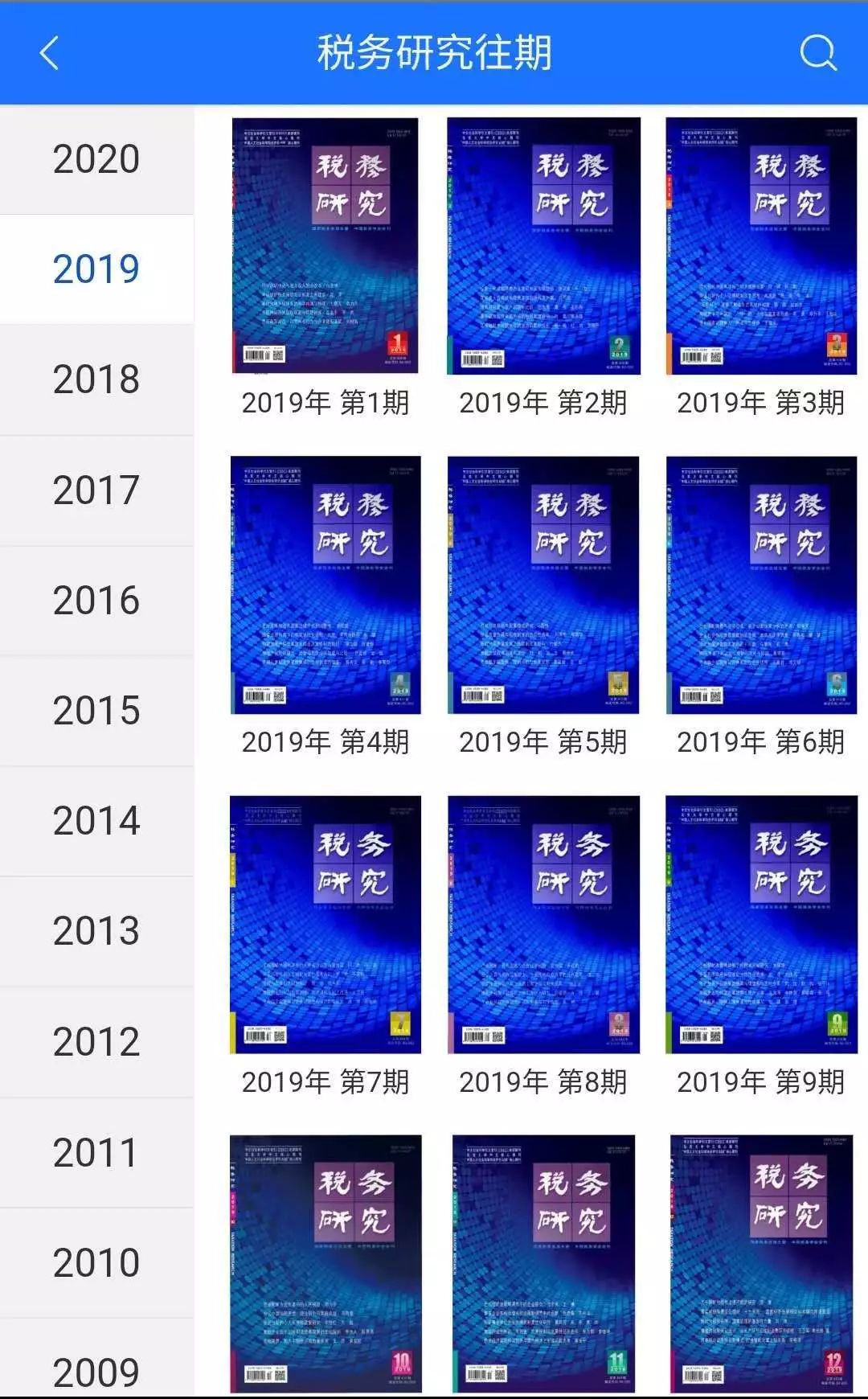The width and height of the screenshot is (868, 1399).
Task: Switch to the 2020 year tab
Action: point(96,159)
